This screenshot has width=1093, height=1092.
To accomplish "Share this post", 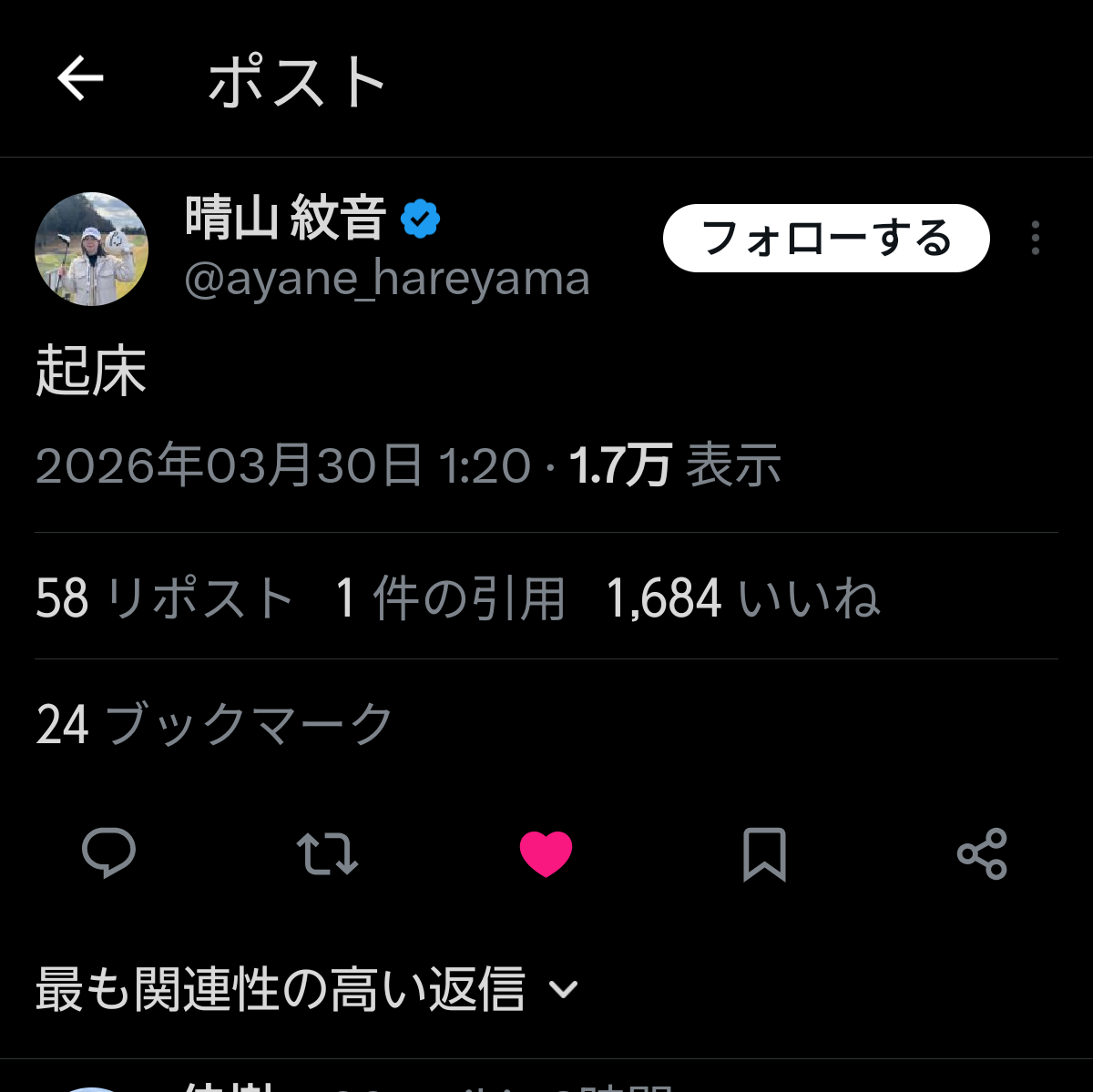I will point(982,853).
